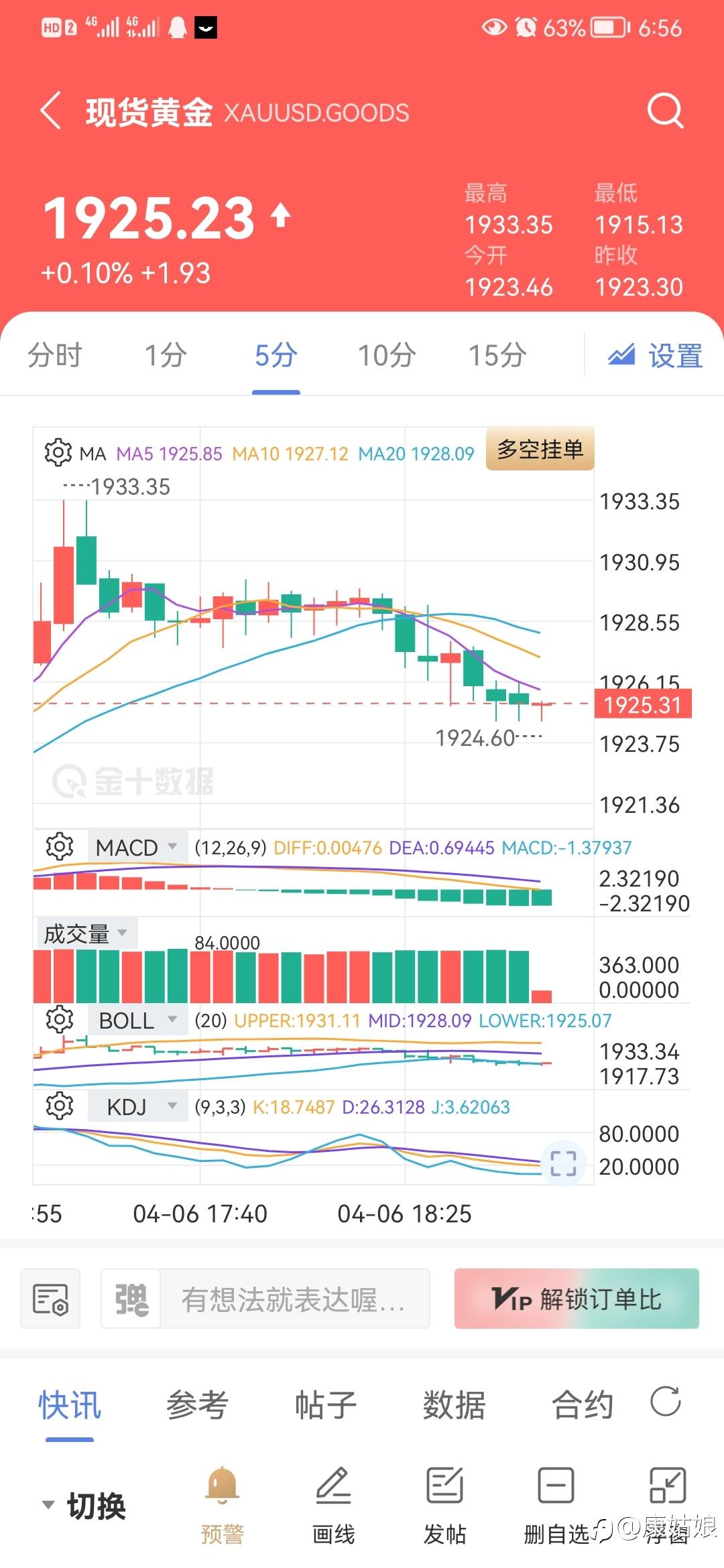The width and height of the screenshot is (724, 1568).
Task: Enter fullscreen chart mode
Action: tap(563, 1163)
